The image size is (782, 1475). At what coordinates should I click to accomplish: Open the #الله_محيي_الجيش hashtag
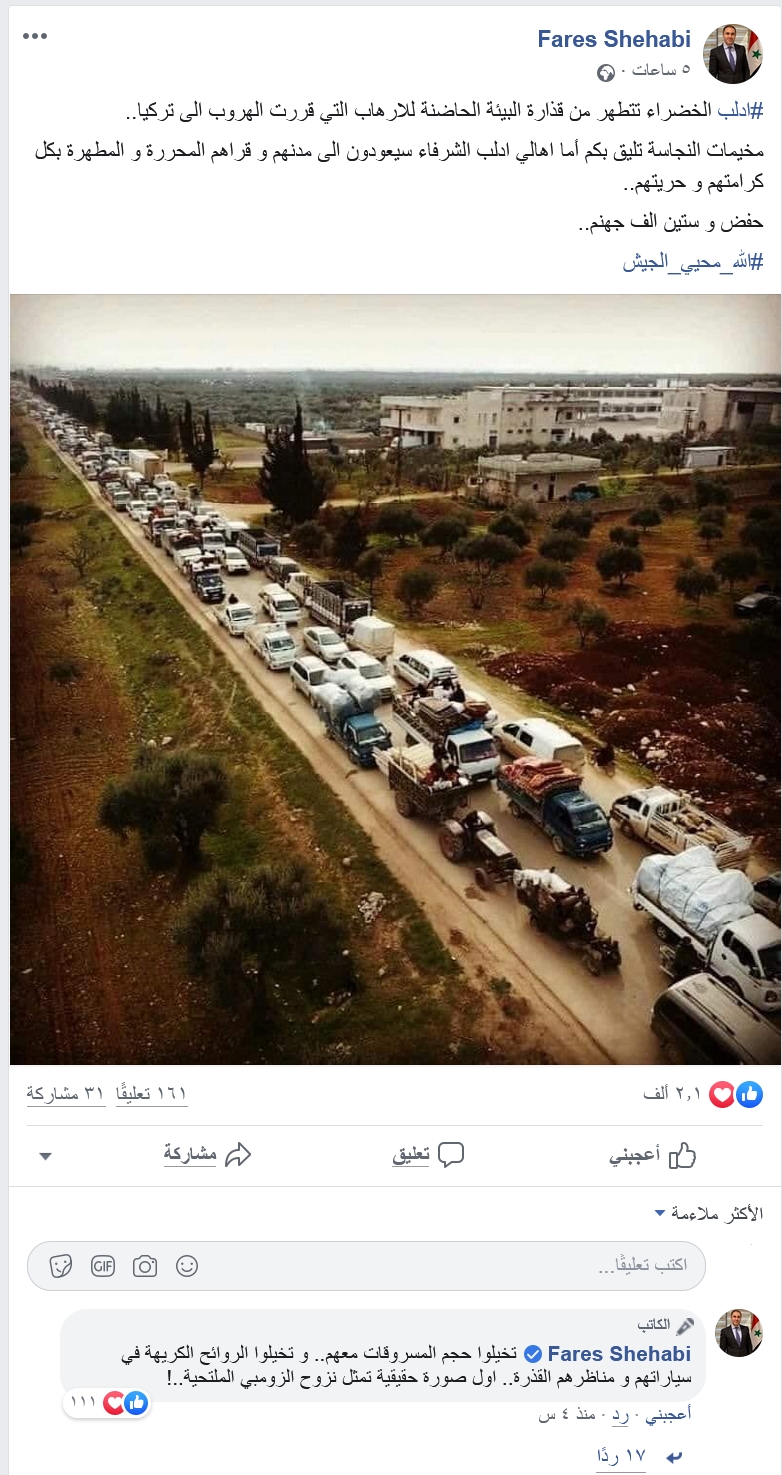click(x=693, y=262)
